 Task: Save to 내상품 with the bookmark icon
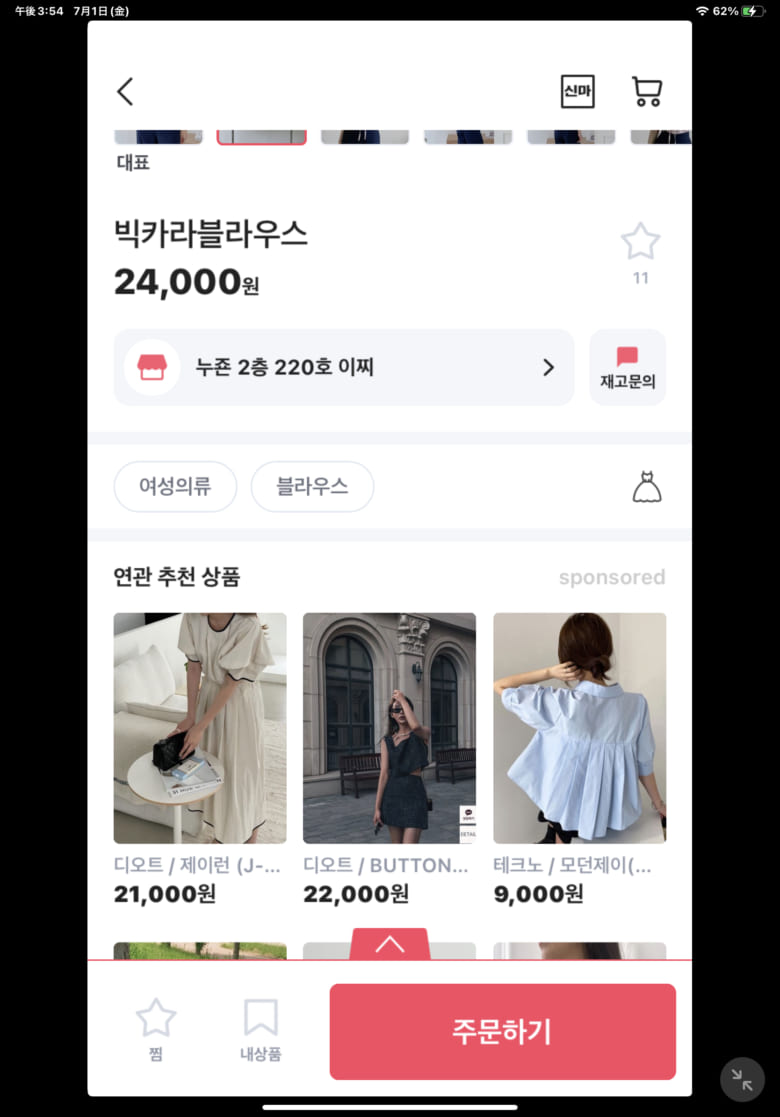[260, 1020]
